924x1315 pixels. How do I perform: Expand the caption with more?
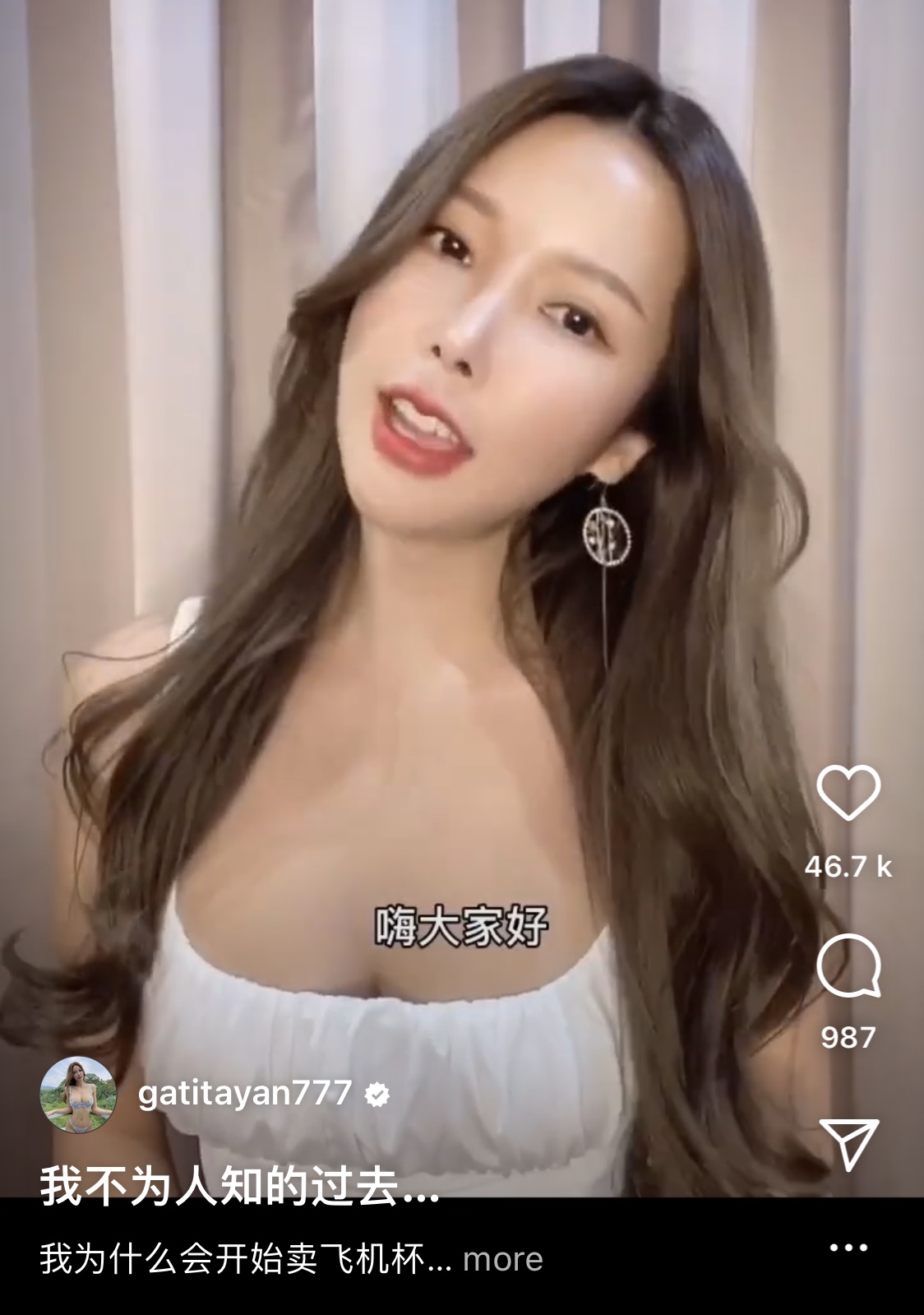(x=502, y=1260)
